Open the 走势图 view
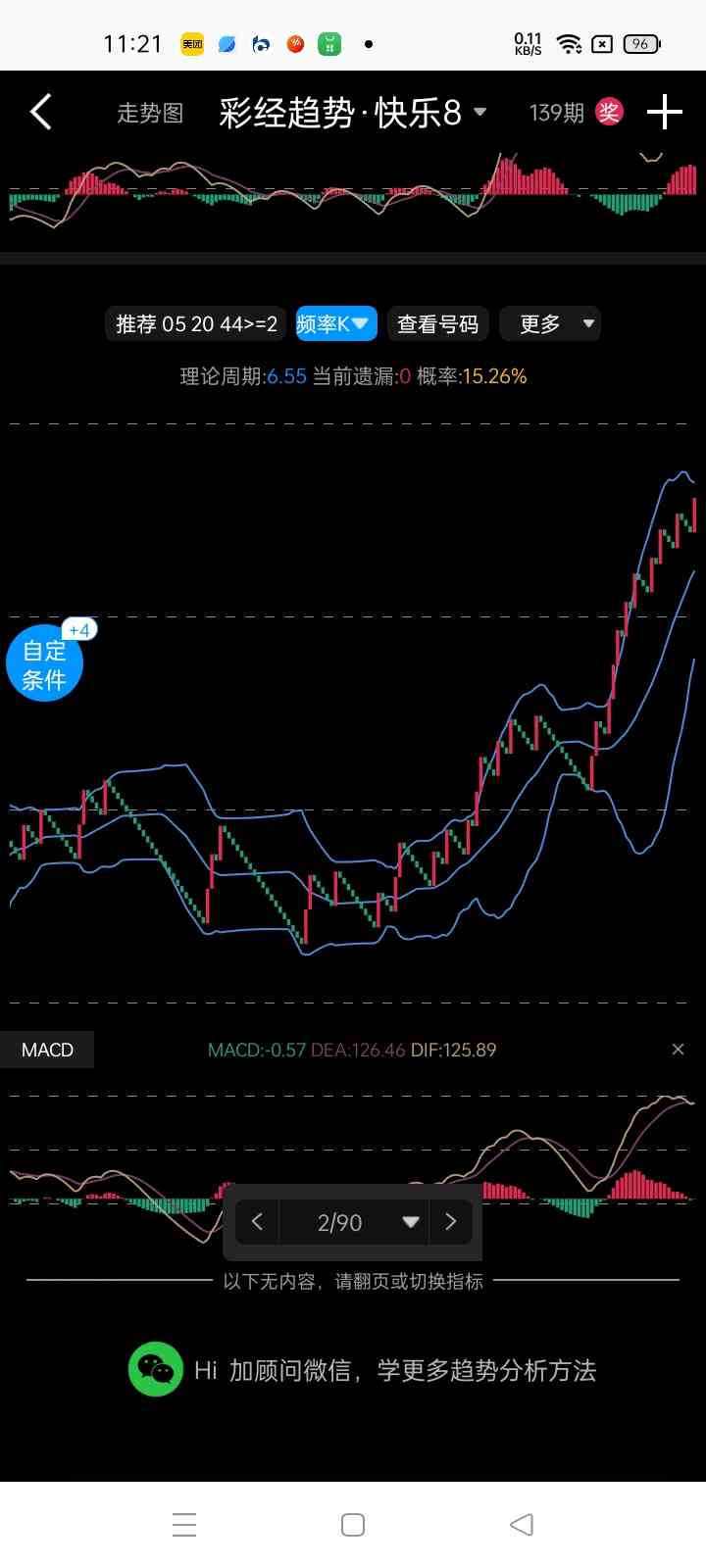 (150, 113)
